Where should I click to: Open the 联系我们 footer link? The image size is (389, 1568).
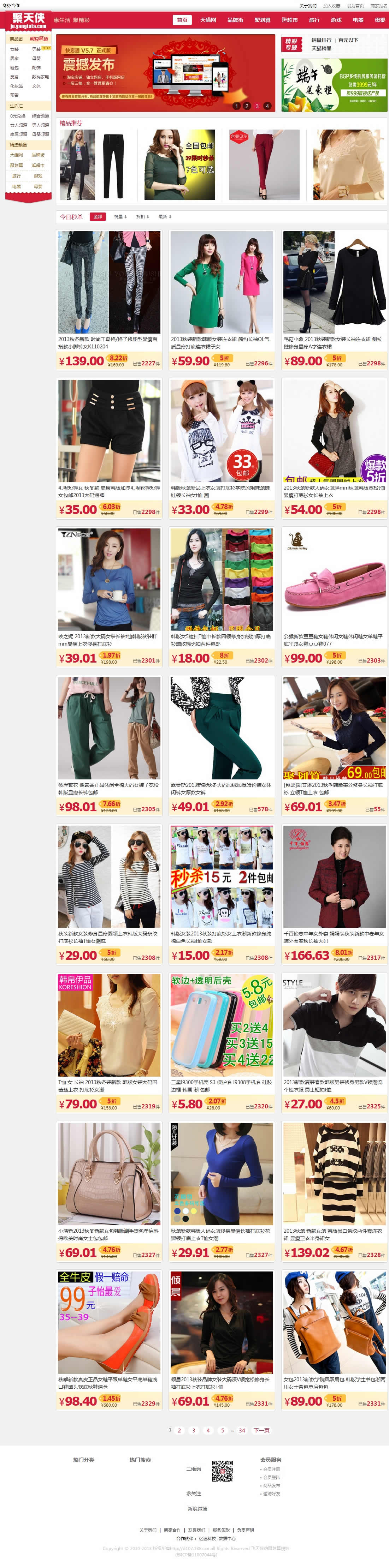pos(196,1530)
